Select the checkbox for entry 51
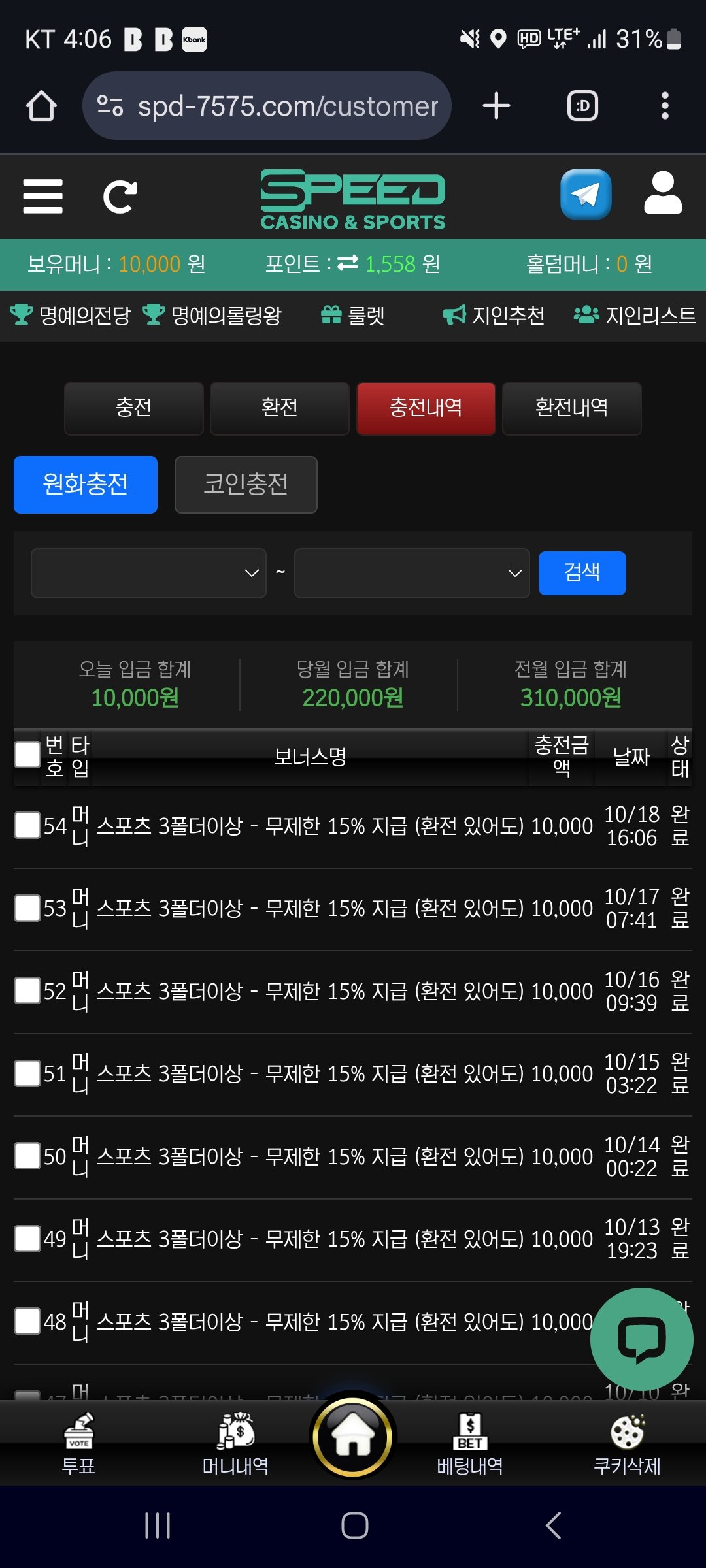 pyautogui.click(x=27, y=1073)
